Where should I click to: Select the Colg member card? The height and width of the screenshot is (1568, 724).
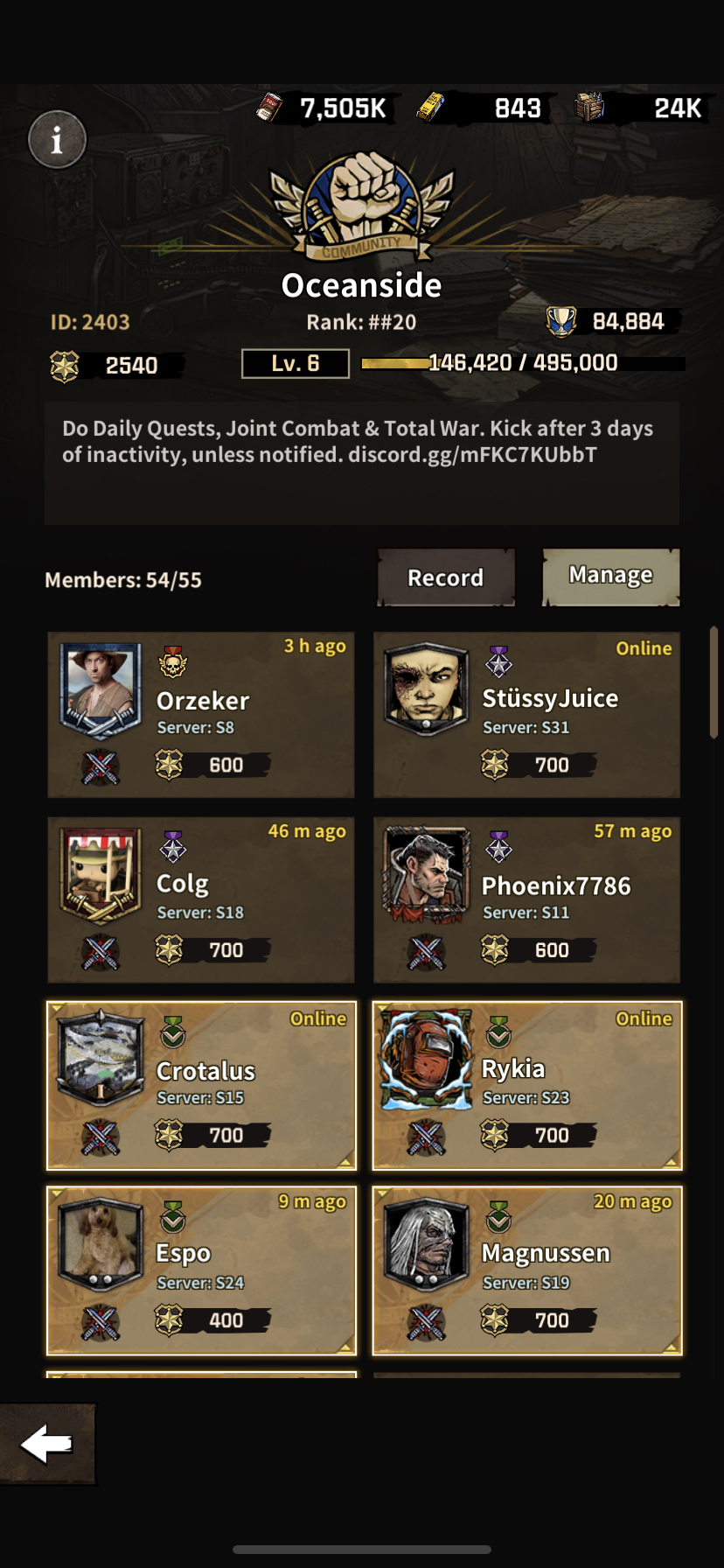tap(201, 899)
